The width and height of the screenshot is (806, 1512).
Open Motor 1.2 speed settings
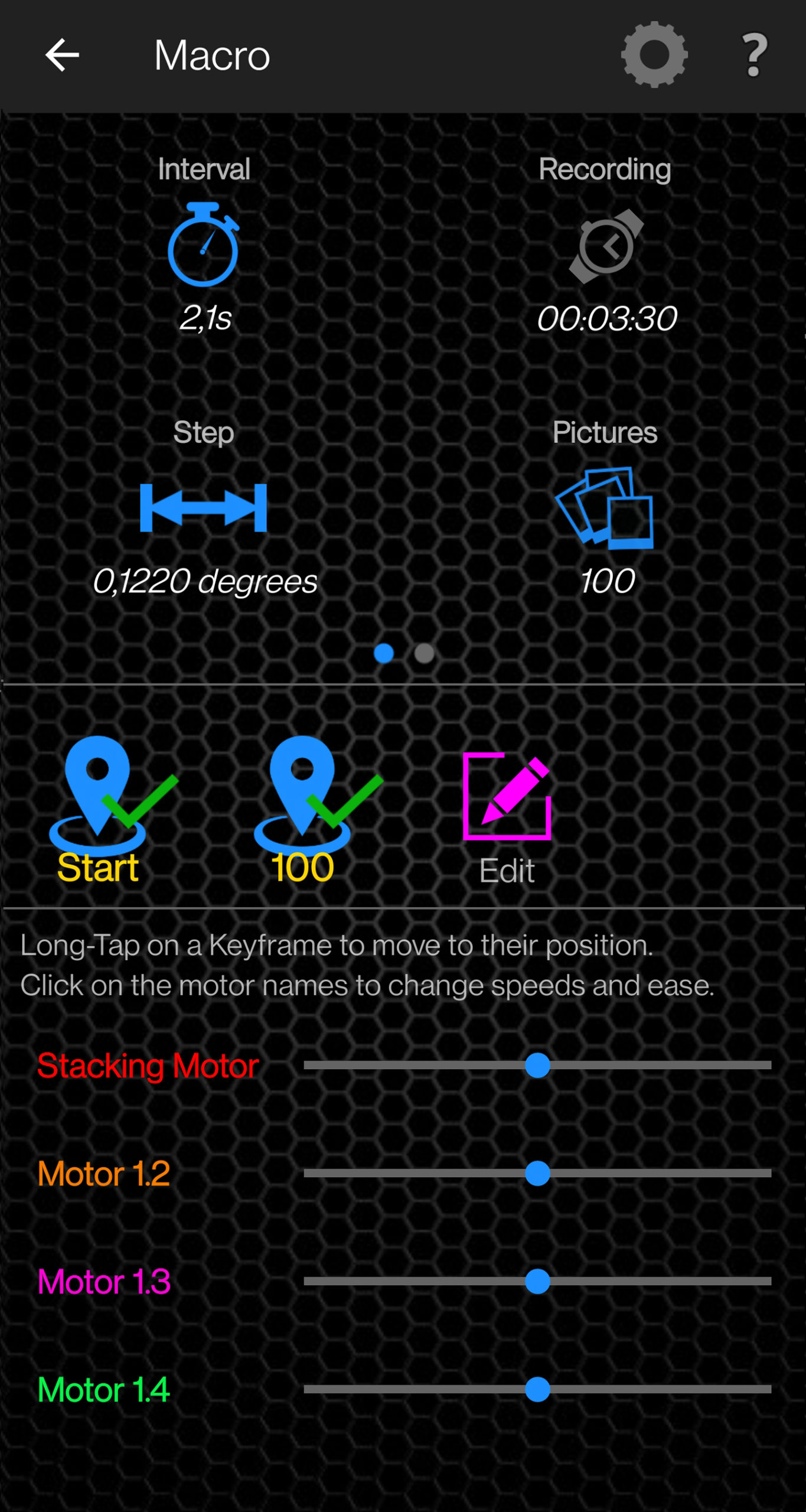pyautogui.click(x=103, y=1174)
